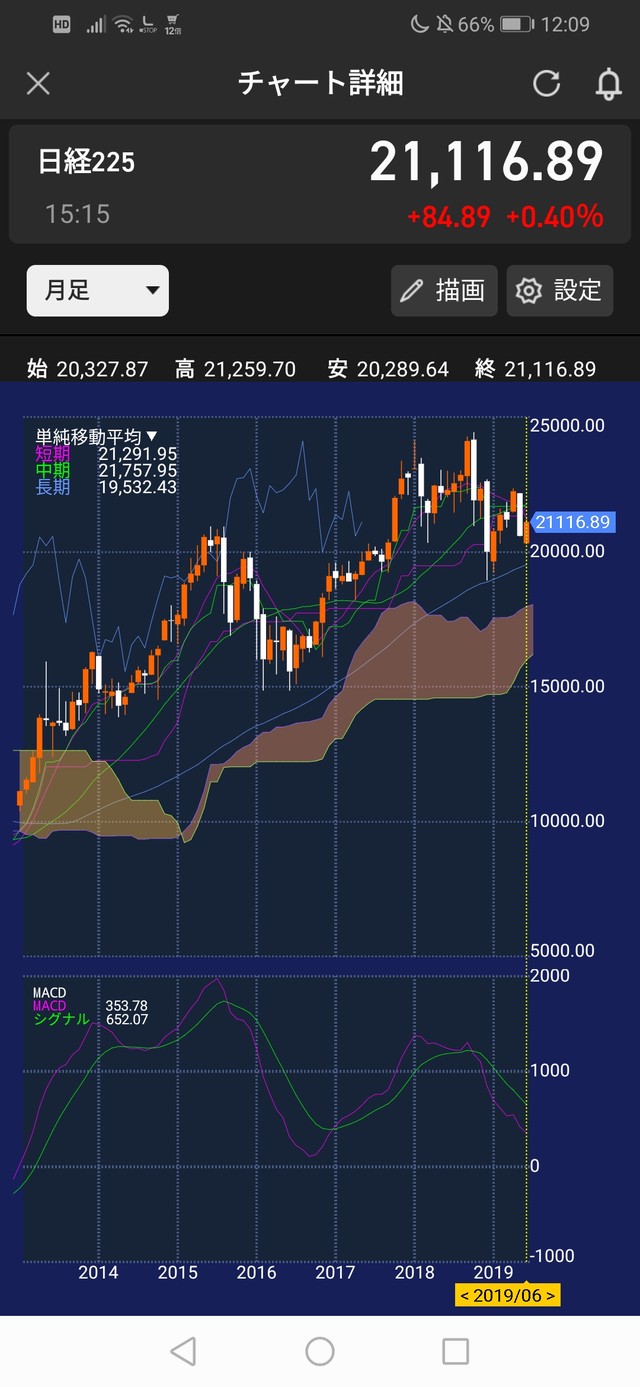
Task: Close the chart detail screen
Action: 38,83
